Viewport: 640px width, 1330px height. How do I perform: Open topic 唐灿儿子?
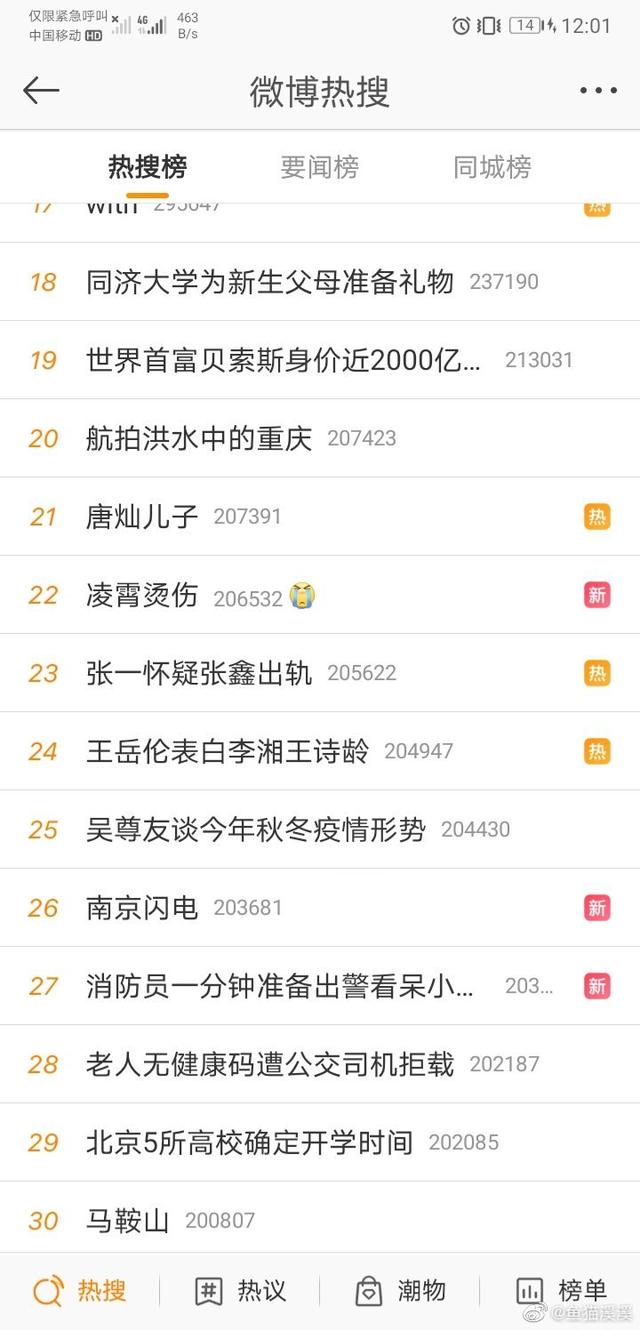[x=320, y=516]
